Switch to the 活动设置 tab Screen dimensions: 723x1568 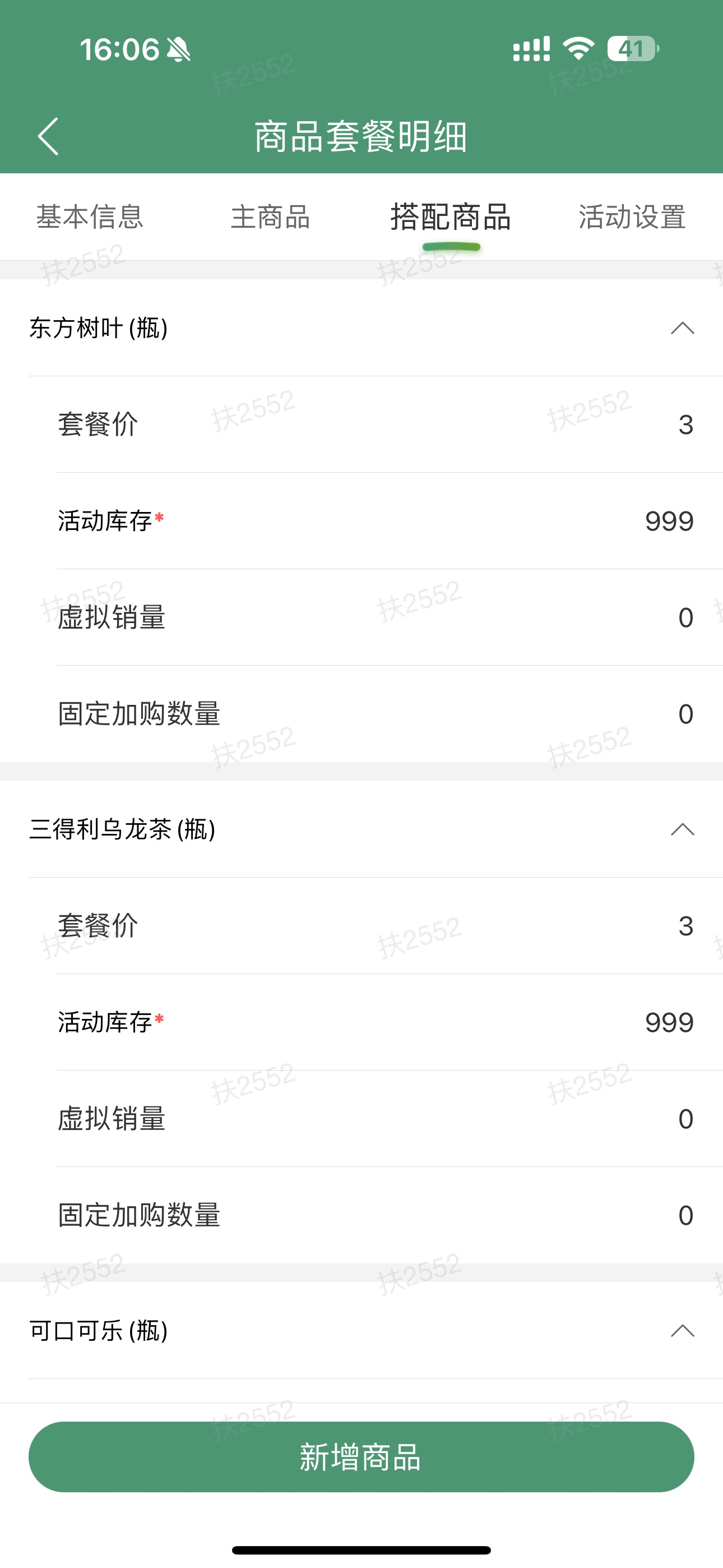pyautogui.click(x=632, y=216)
